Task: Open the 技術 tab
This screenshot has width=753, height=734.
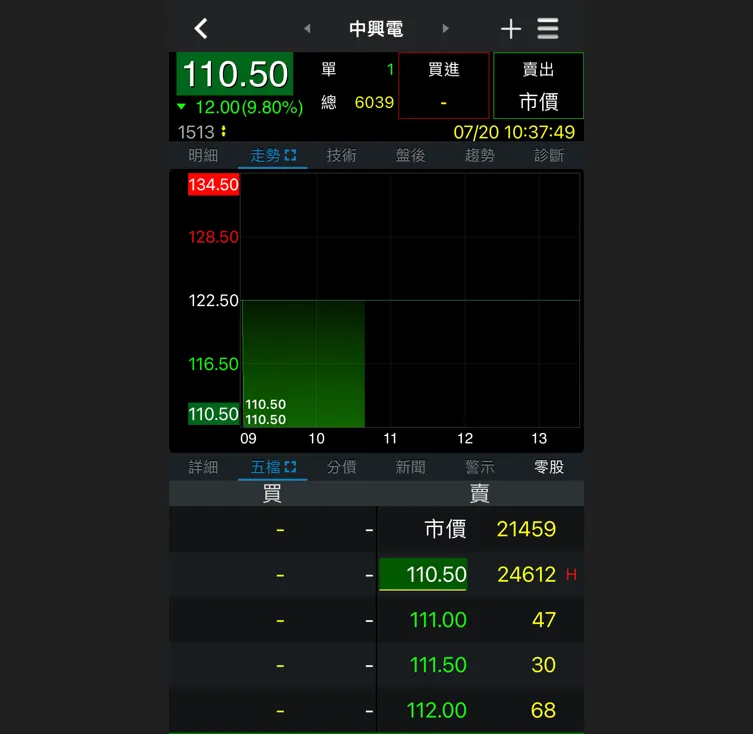Action: 341,155
